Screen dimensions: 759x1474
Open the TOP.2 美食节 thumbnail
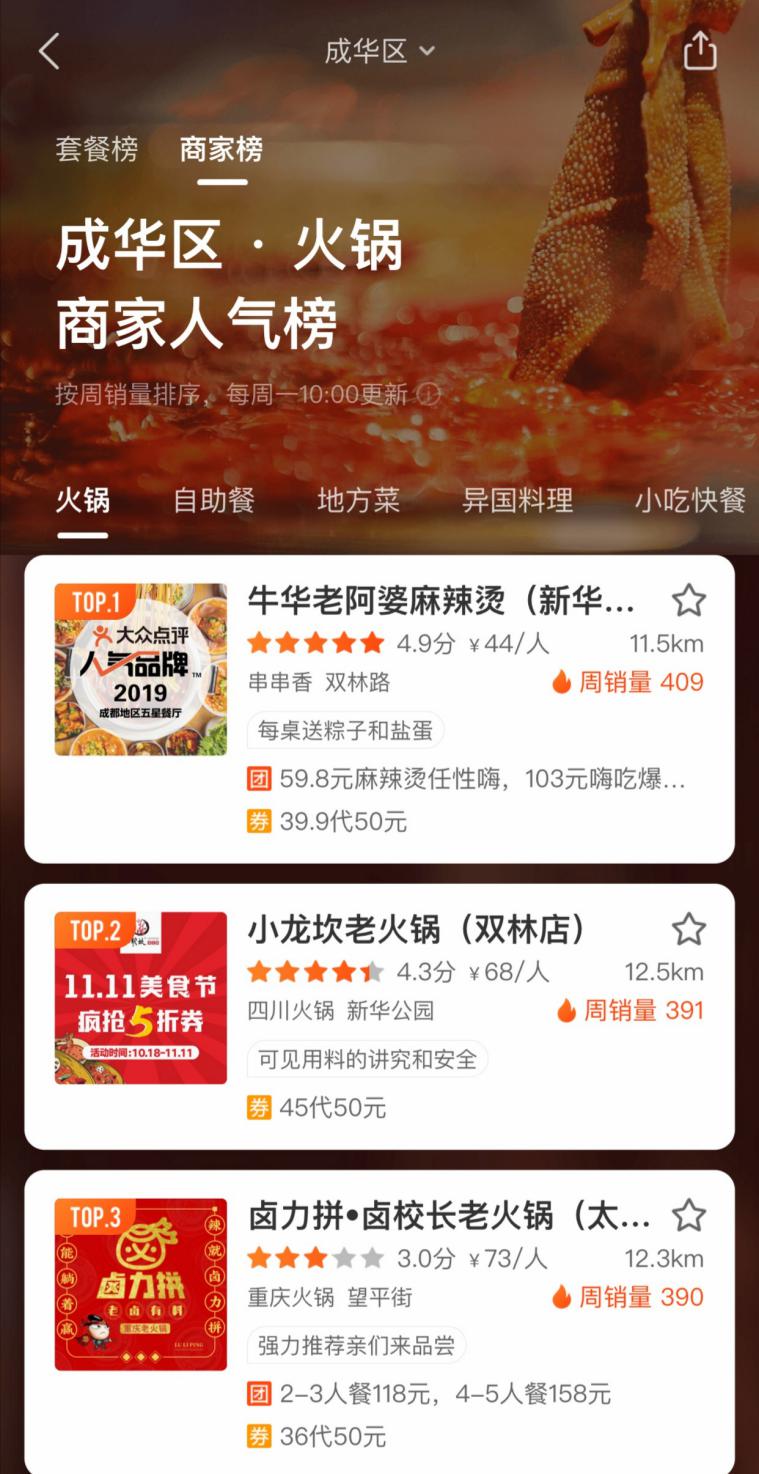click(140, 995)
